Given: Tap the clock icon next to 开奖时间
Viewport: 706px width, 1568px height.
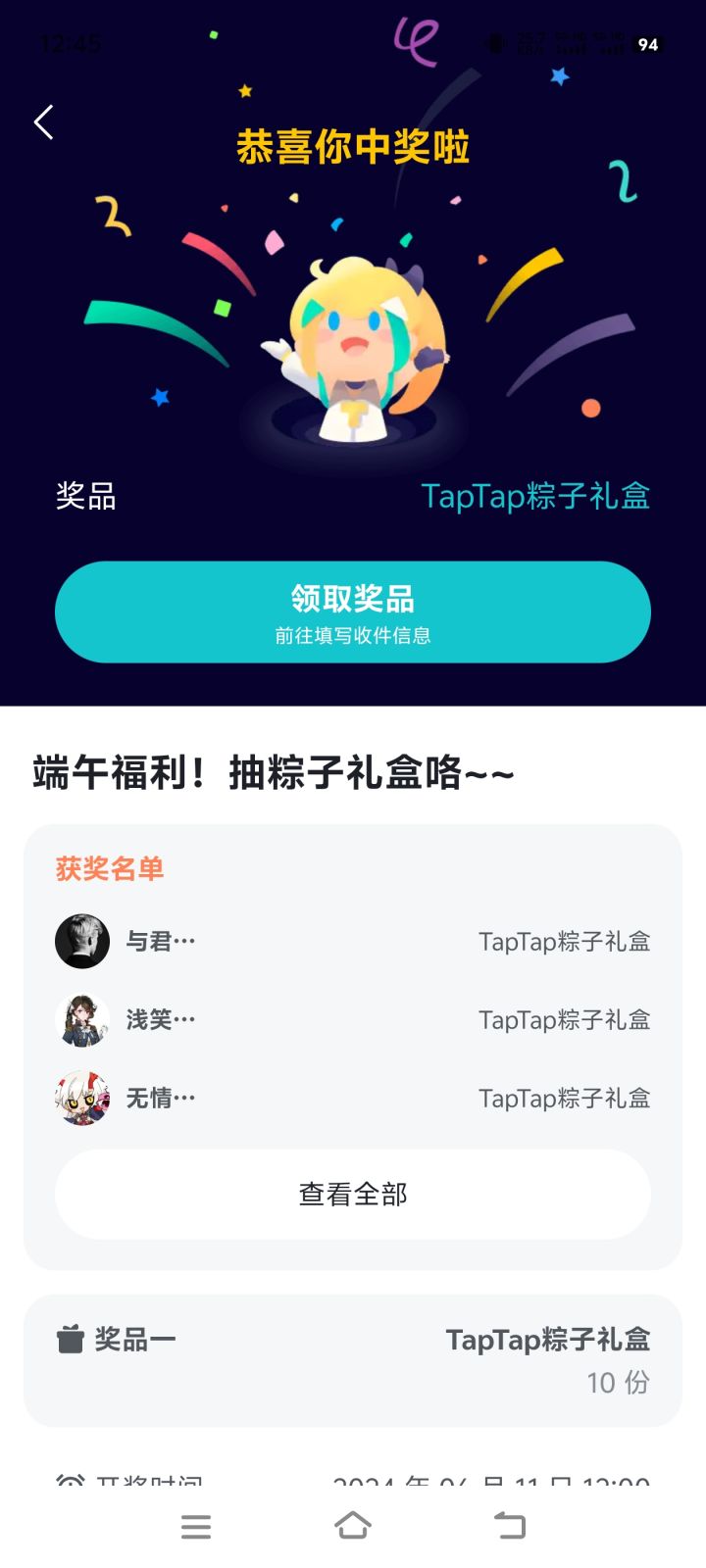Looking at the screenshot, I should tap(70, 1481).
